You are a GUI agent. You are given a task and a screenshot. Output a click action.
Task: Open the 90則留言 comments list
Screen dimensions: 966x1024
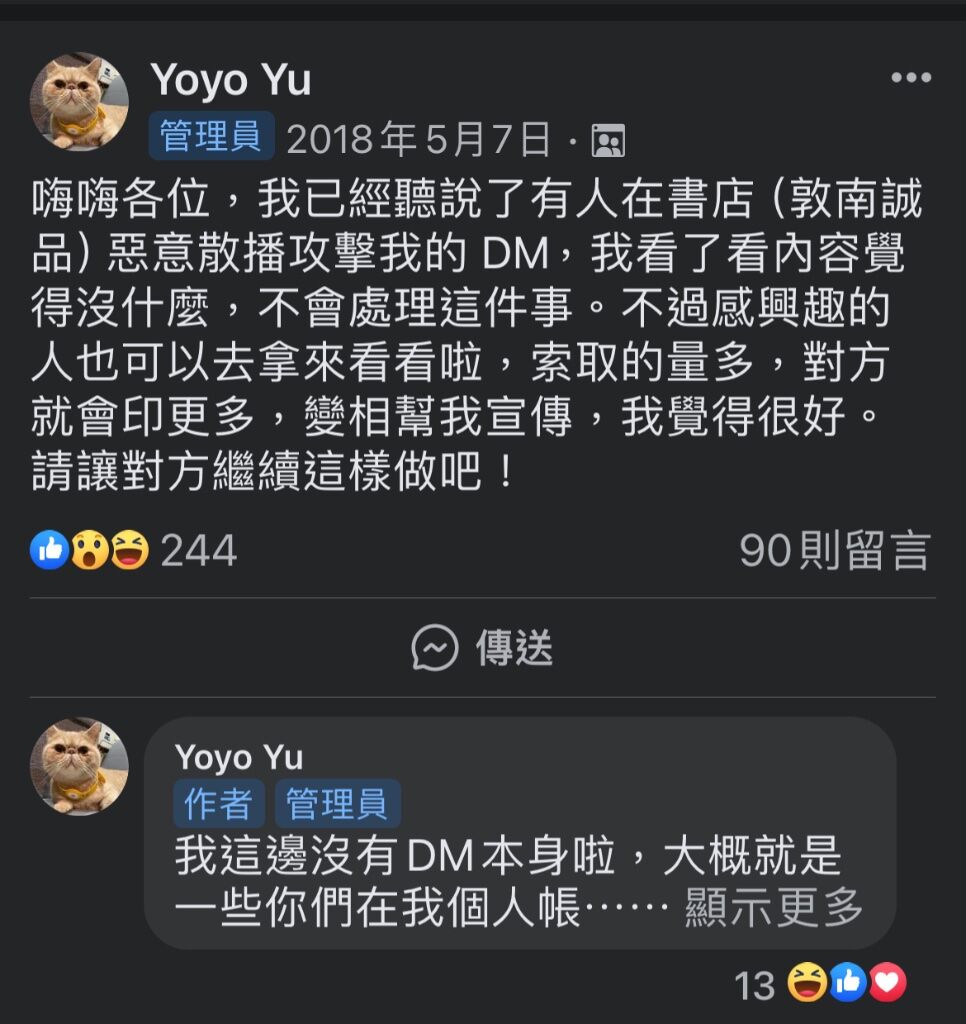point(834,550)
